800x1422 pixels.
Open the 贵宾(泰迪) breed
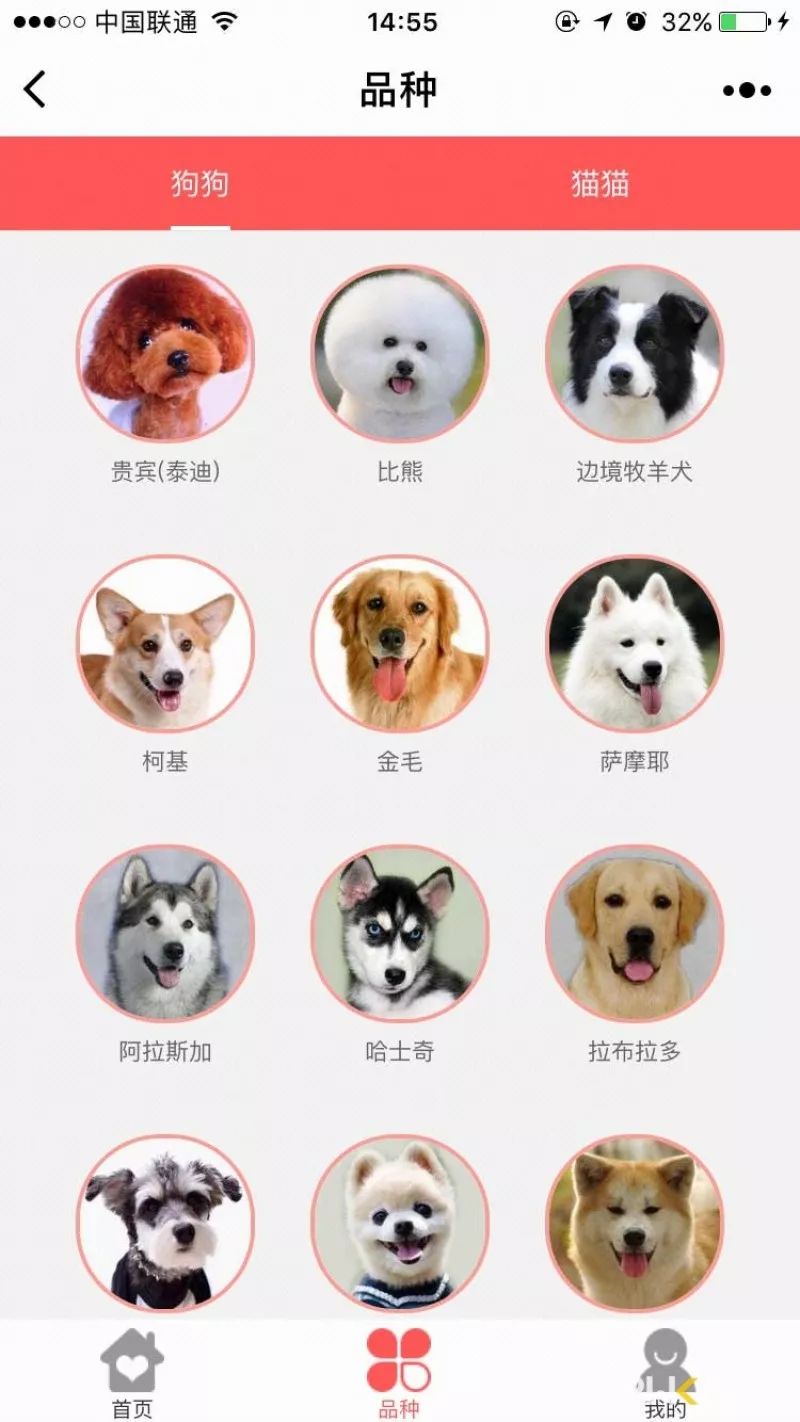click(165, 353)
